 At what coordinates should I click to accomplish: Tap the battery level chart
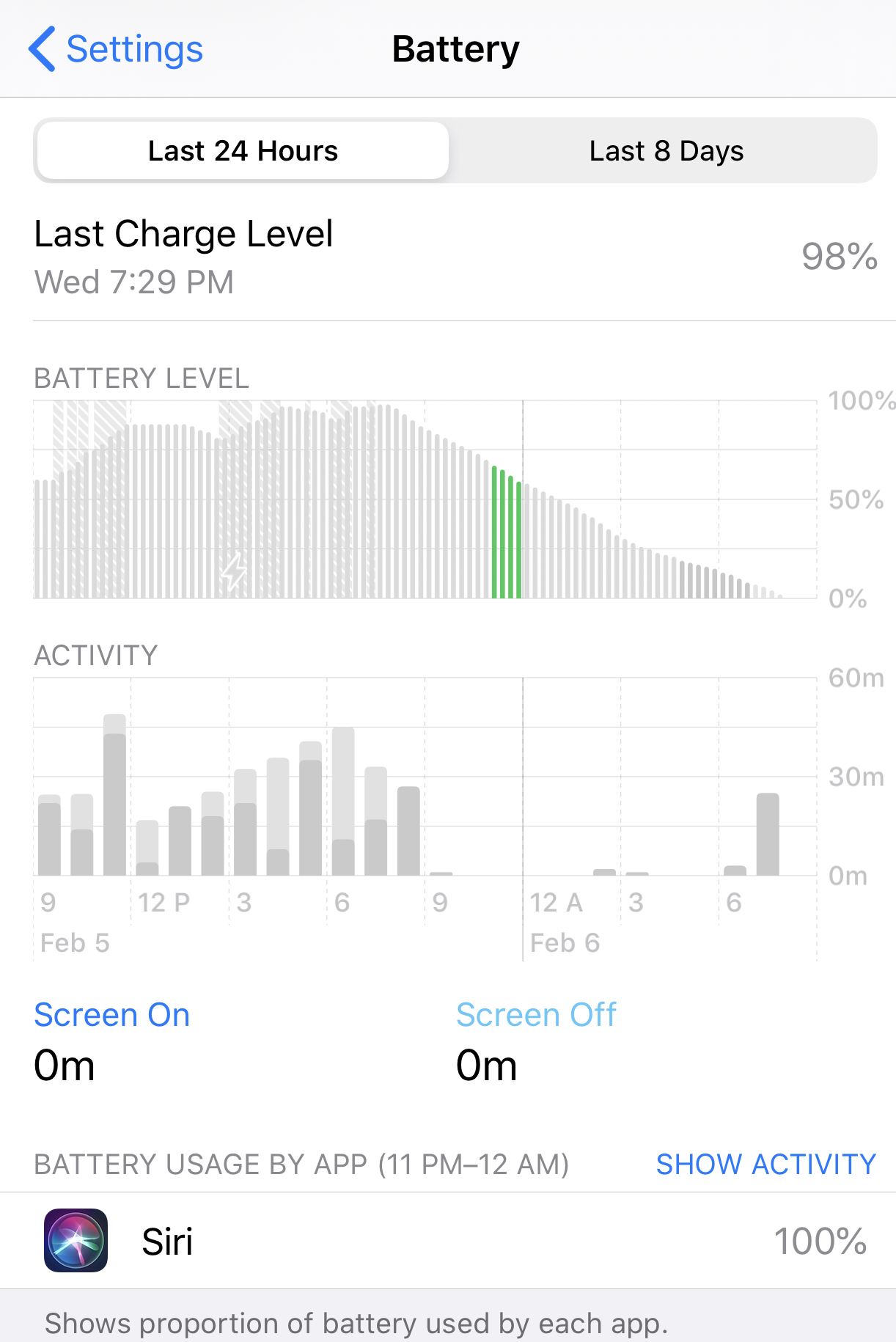pos(425,499)
